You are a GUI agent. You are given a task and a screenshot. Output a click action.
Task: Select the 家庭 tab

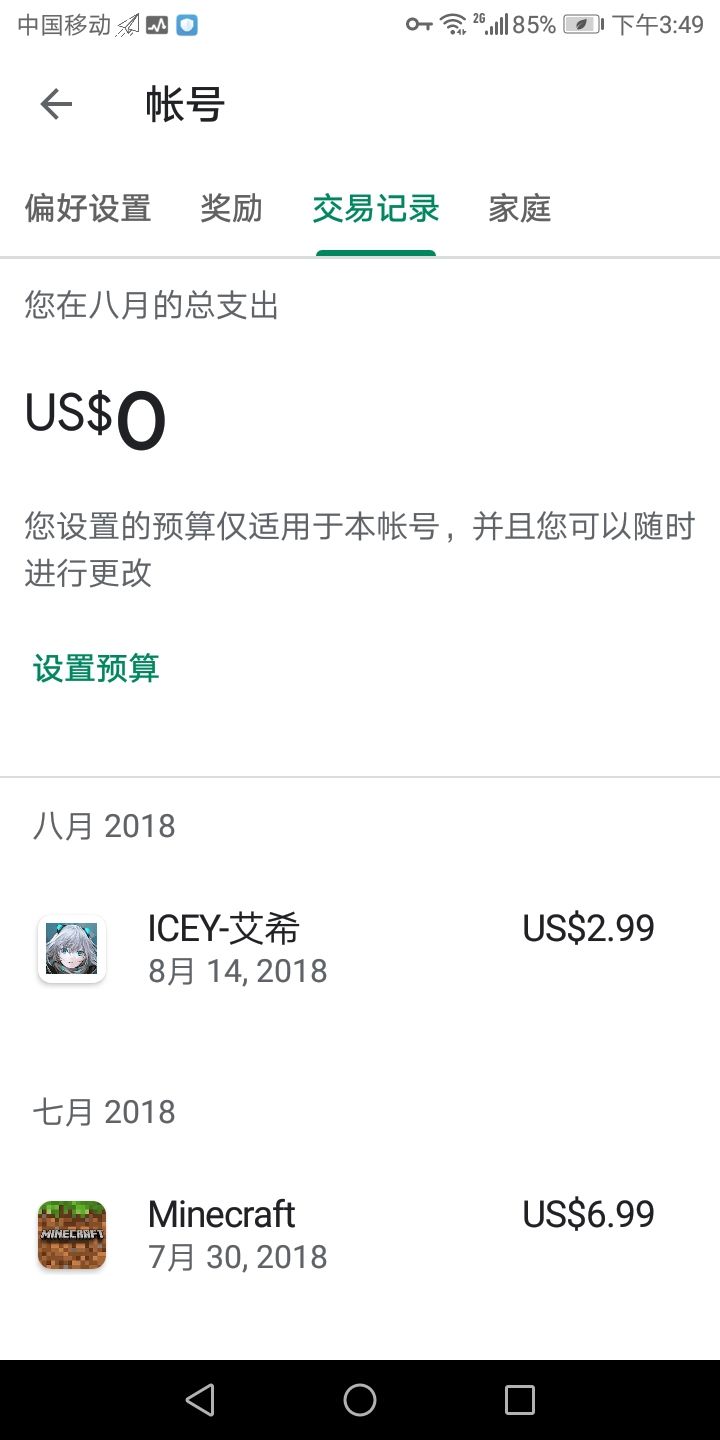(519, 208)
